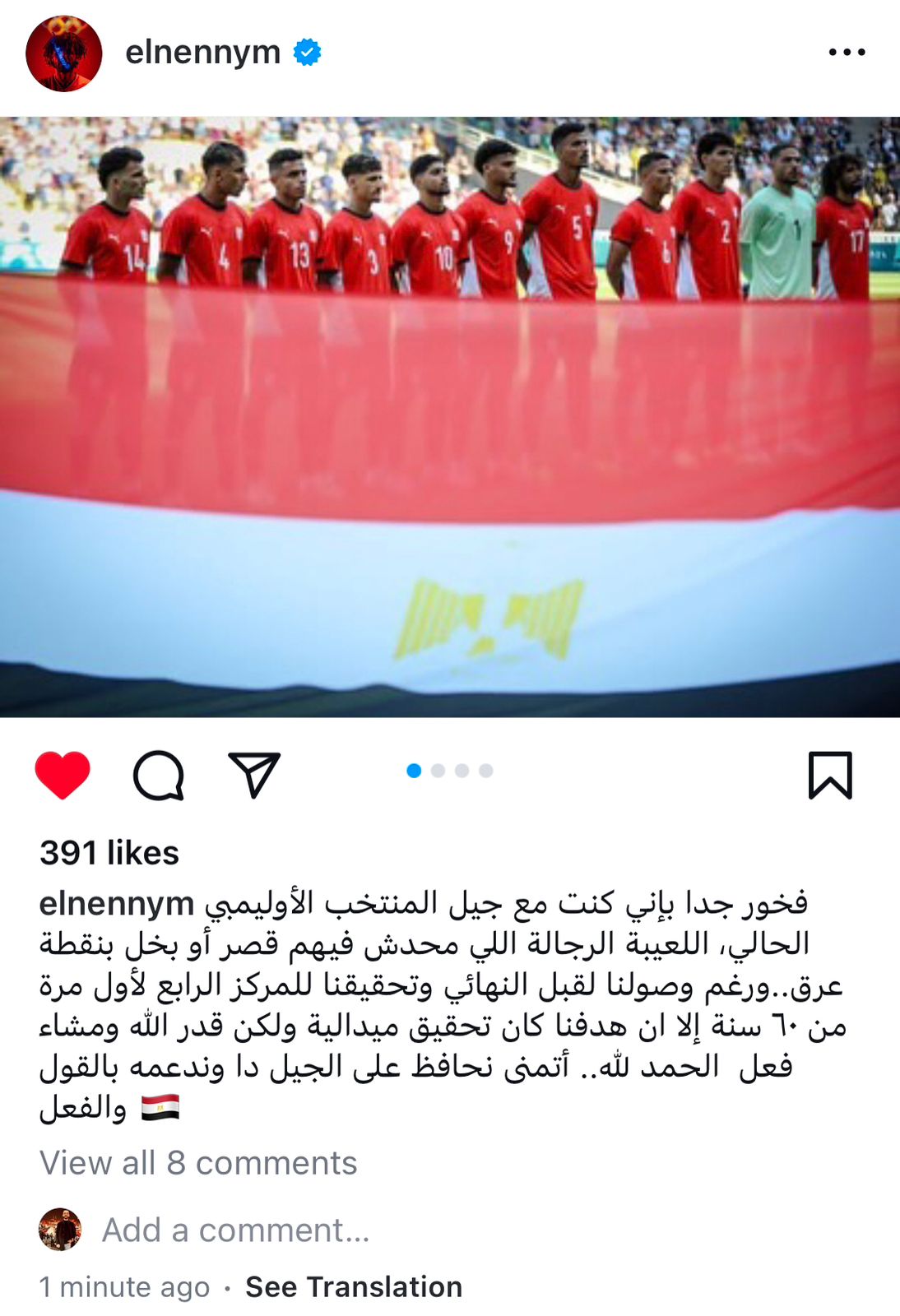View all 8 comments

(x=198, y=1163)
